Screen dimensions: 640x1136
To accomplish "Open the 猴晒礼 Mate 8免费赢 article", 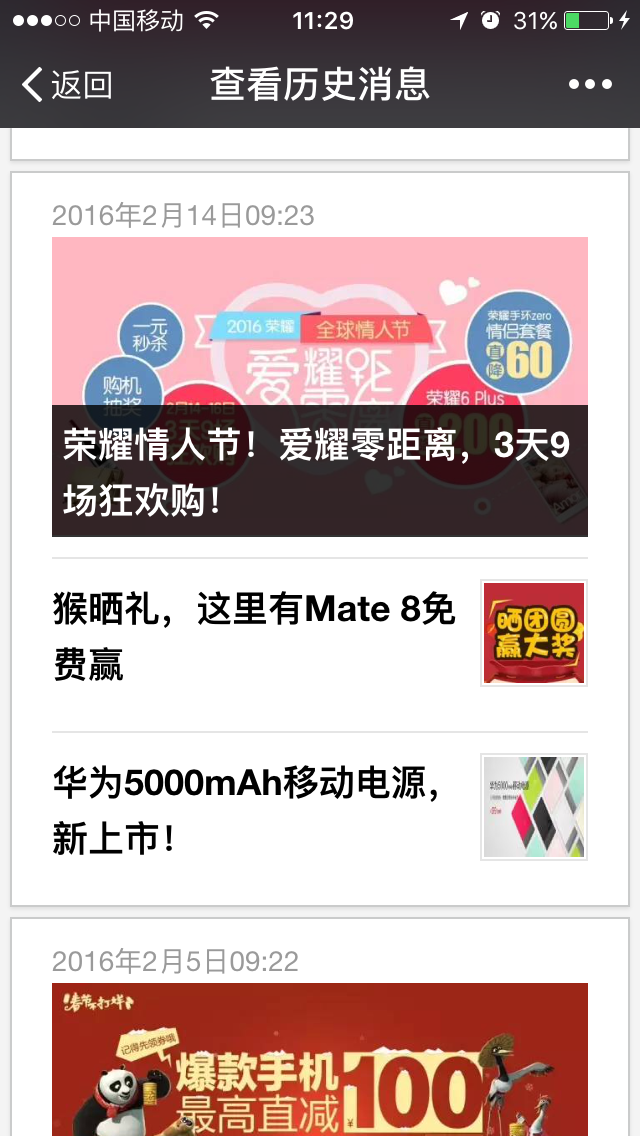I will [x=319, y=634].
